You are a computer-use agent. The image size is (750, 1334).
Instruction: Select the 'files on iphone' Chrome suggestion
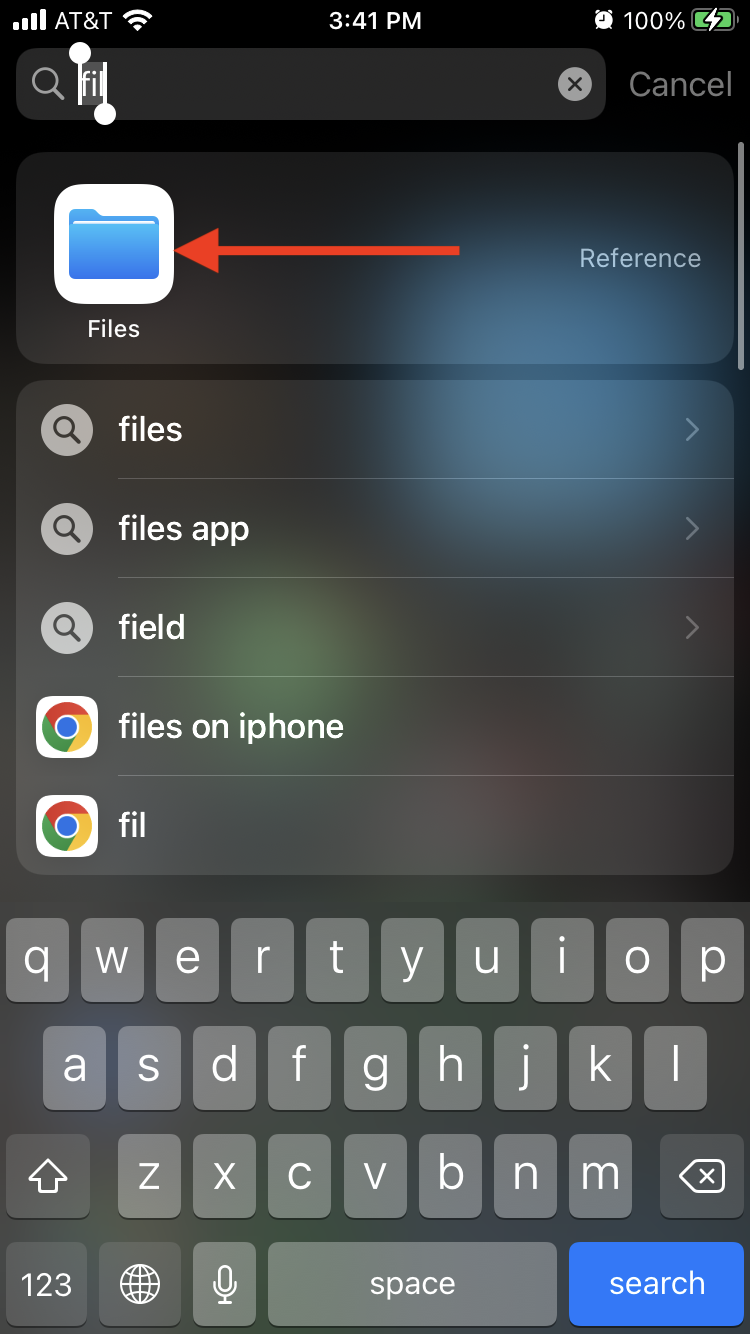(231, 727)
